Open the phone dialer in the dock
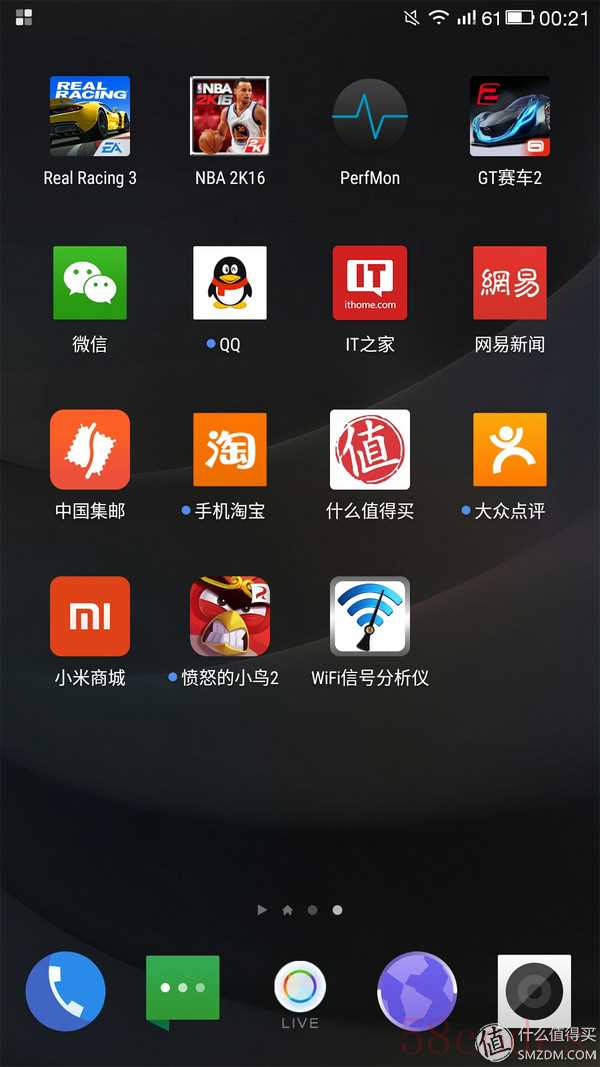The width and height of the screenshot is (600, 1067). (65, 990)
